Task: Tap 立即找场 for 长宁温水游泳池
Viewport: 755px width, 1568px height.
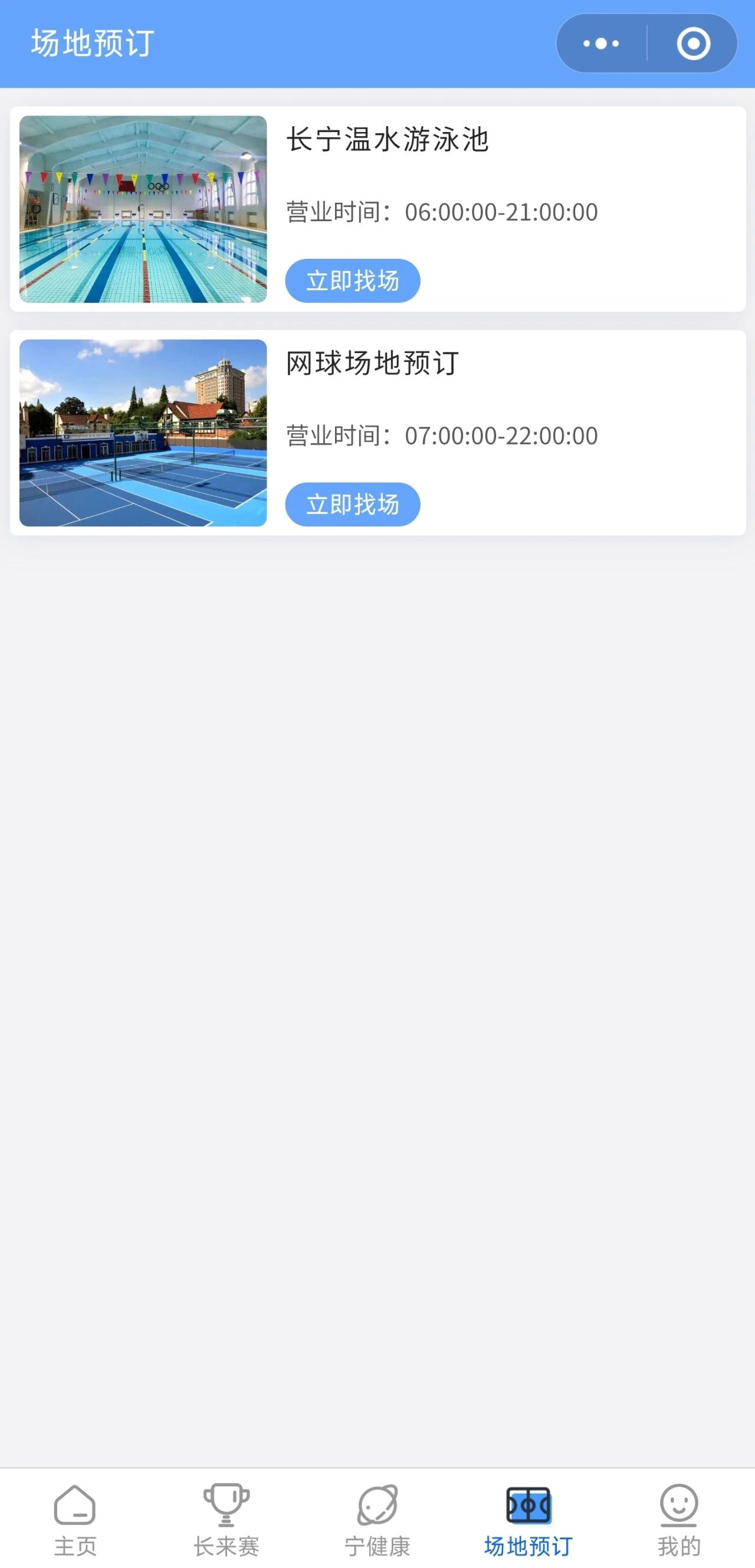Action: point(353,281)
